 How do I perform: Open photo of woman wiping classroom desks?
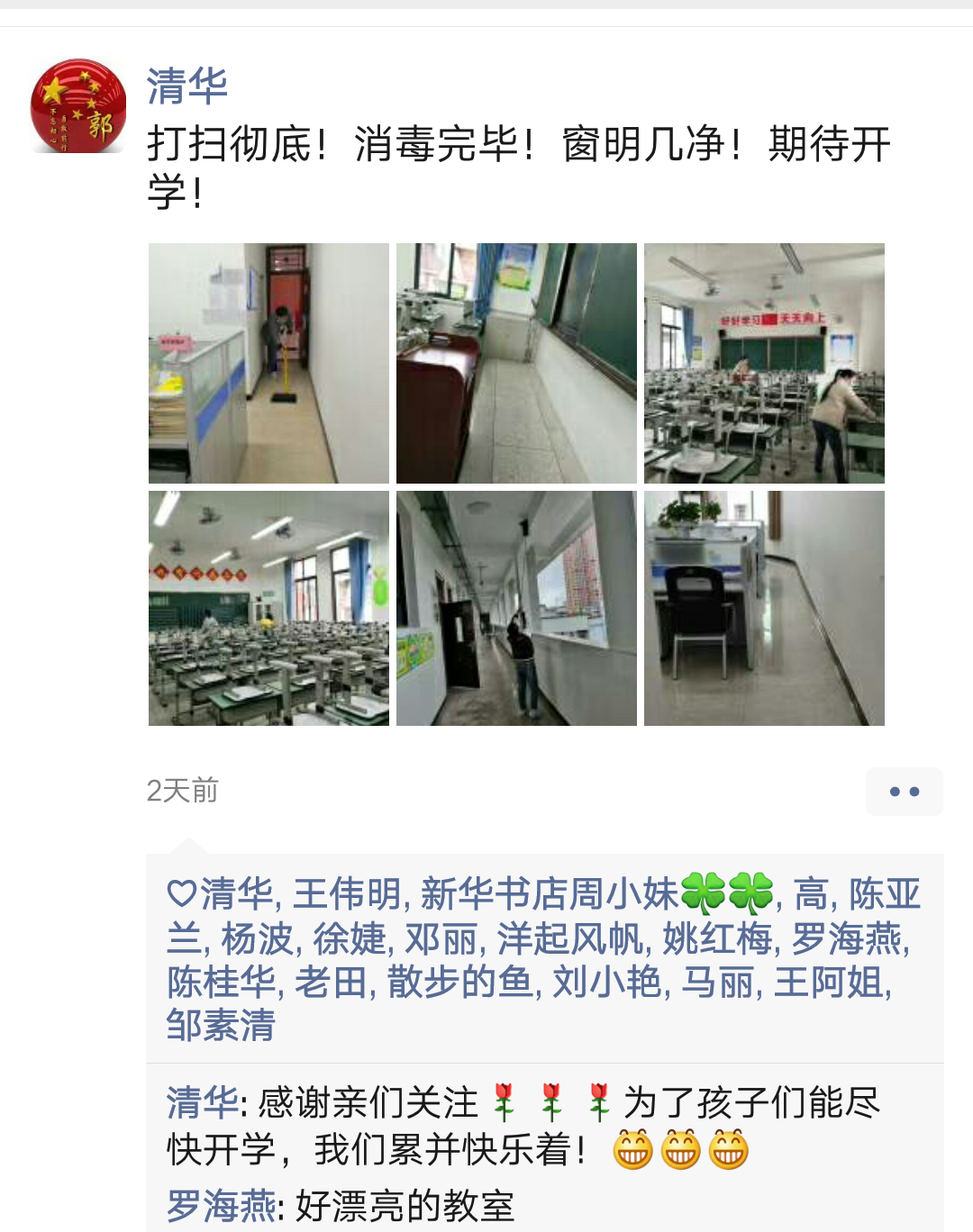(764, 363)
